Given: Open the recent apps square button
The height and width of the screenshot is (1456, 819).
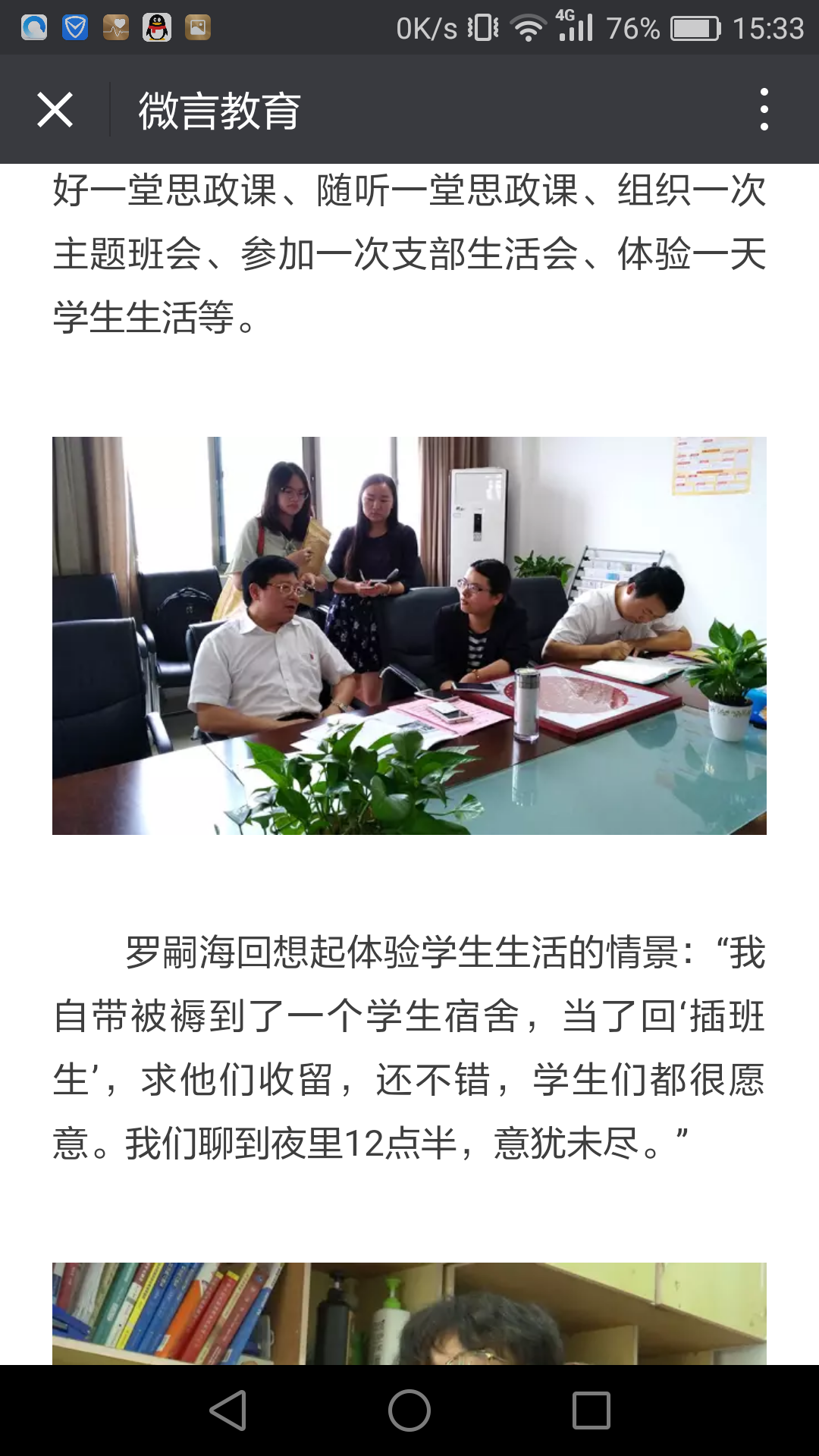Looking at the screenshot, I should tap(591, 1410).
